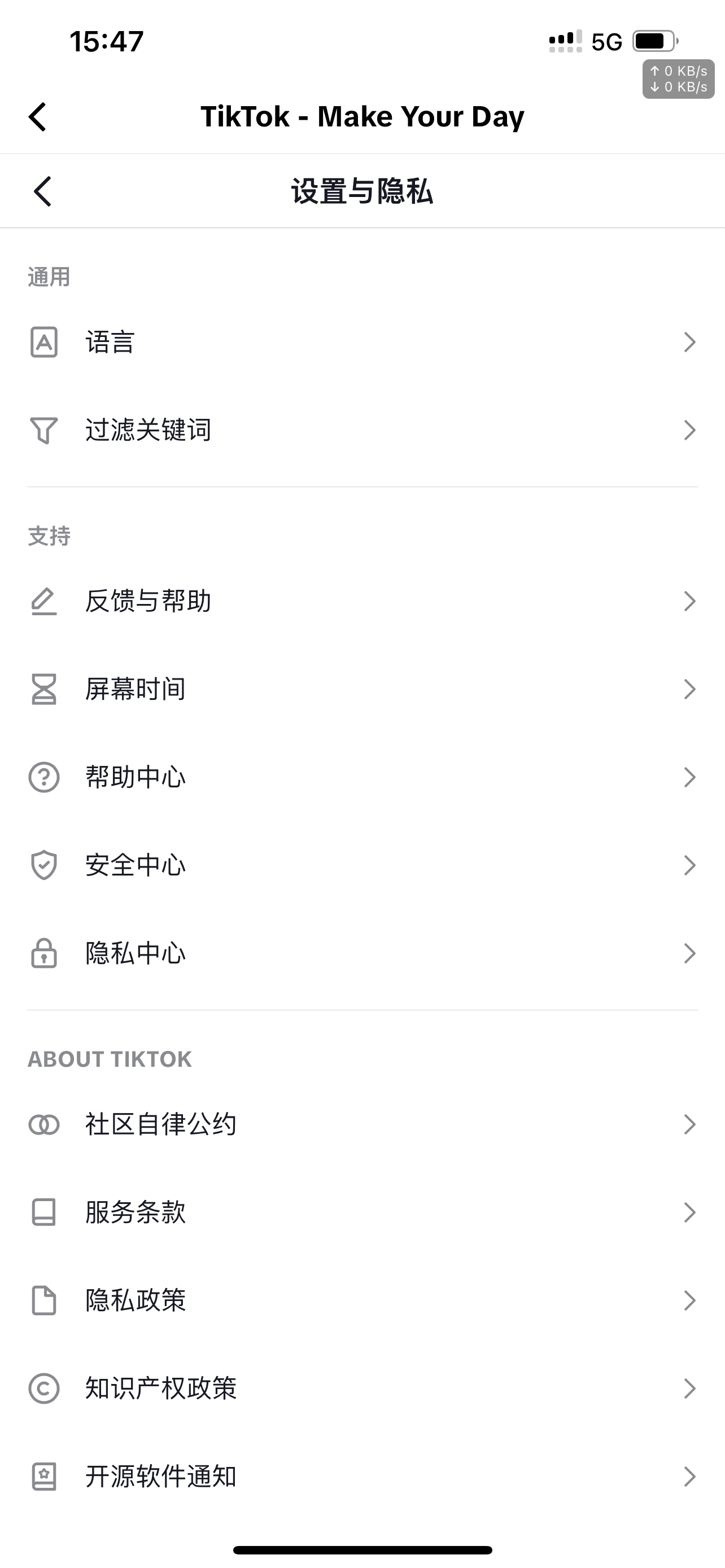Select the hourglass icon beside 屏幕时间

point(43,689)
